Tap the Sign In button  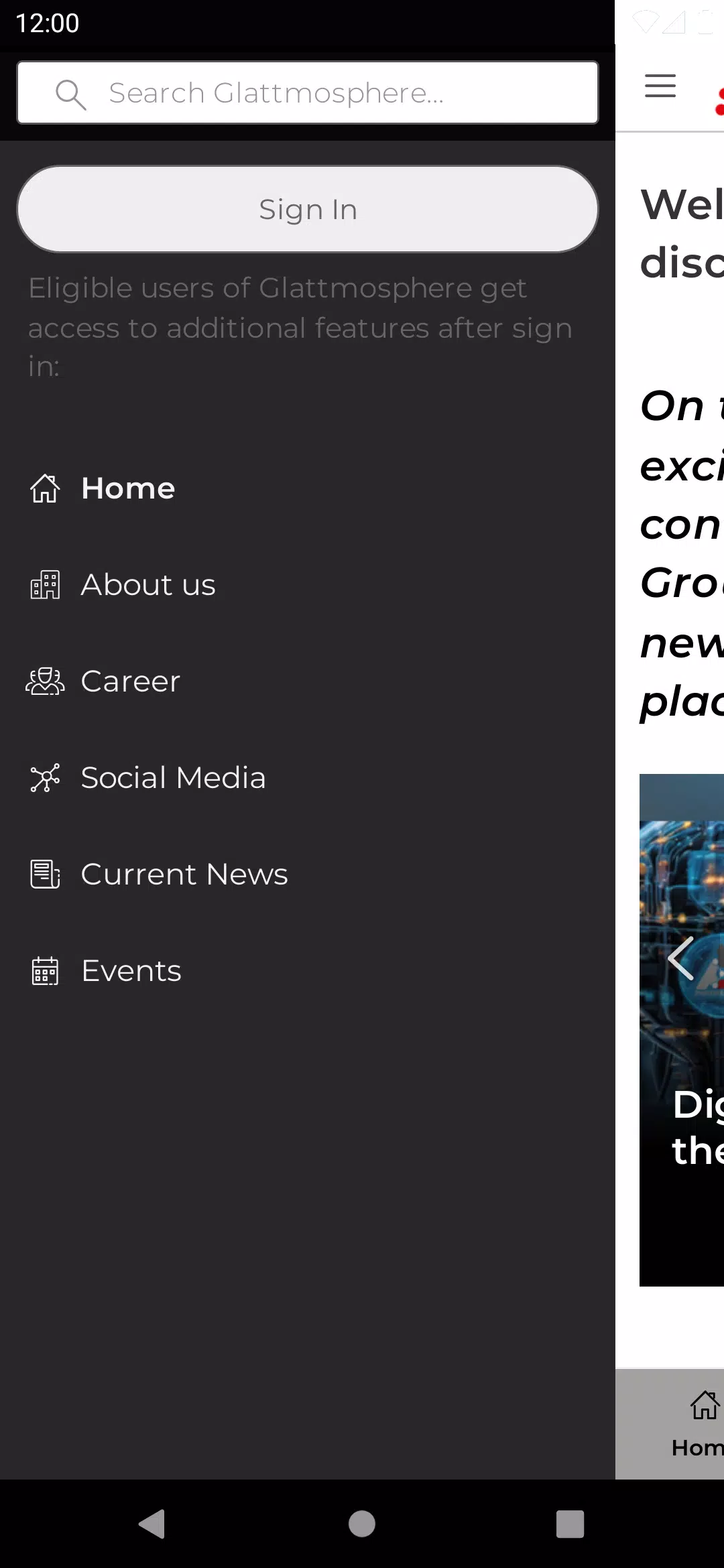308,209
